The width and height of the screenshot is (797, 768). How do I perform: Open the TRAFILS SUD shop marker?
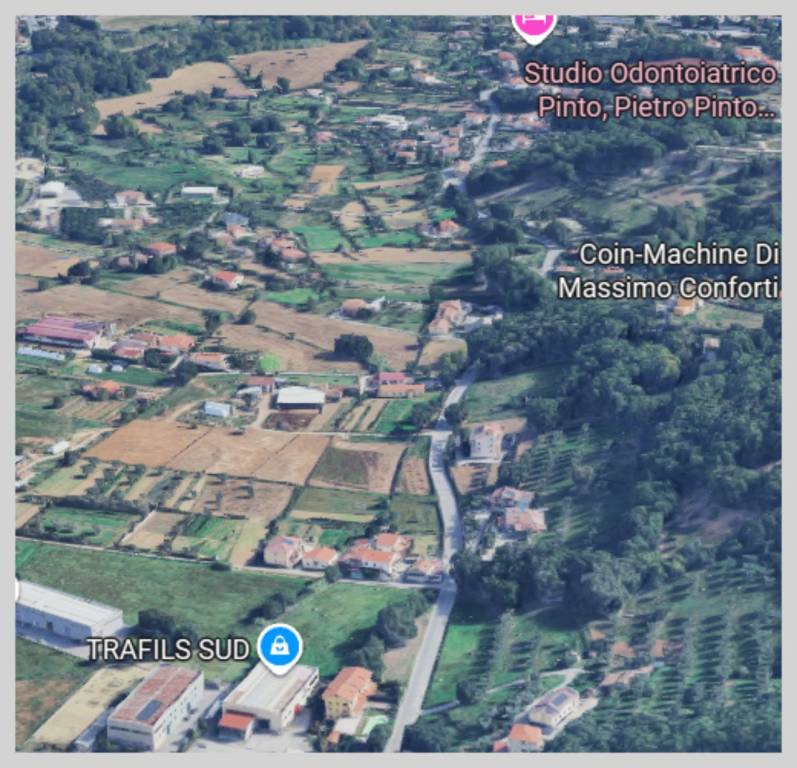pyautogui.click(x=279, y=647)
